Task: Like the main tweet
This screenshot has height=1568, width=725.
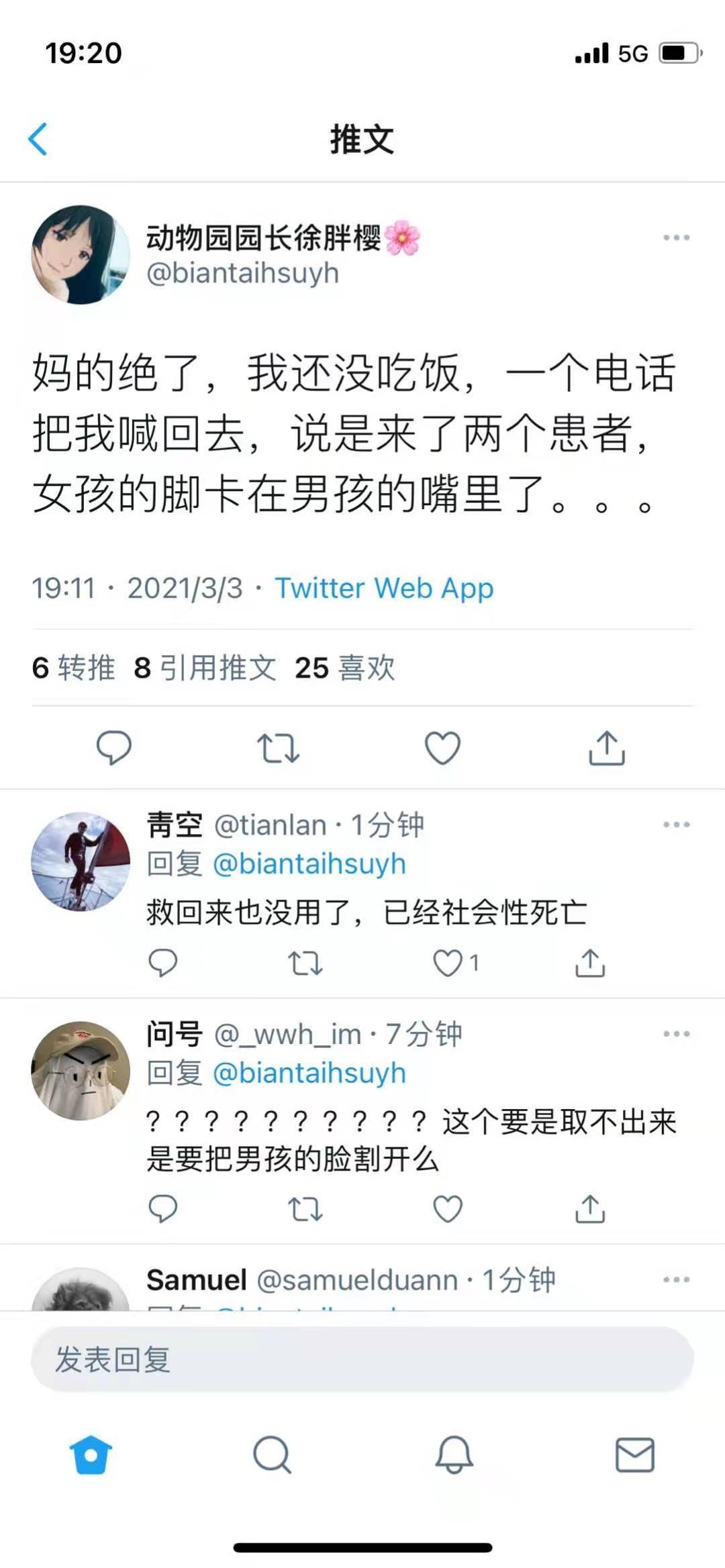Action: click(x=443, y=747)
